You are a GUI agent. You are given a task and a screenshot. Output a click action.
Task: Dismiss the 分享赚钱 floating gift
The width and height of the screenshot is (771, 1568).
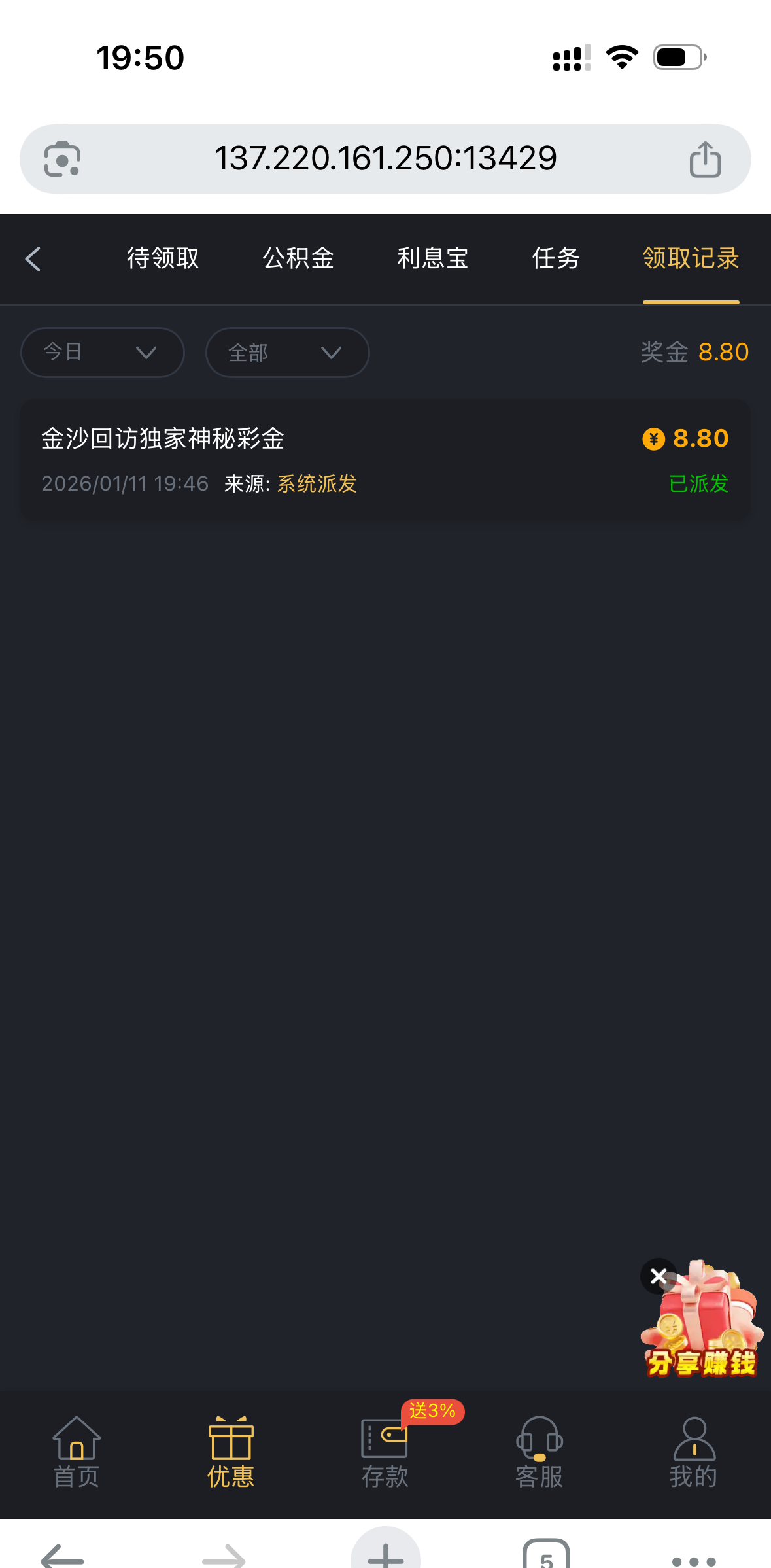(659, 1276)
